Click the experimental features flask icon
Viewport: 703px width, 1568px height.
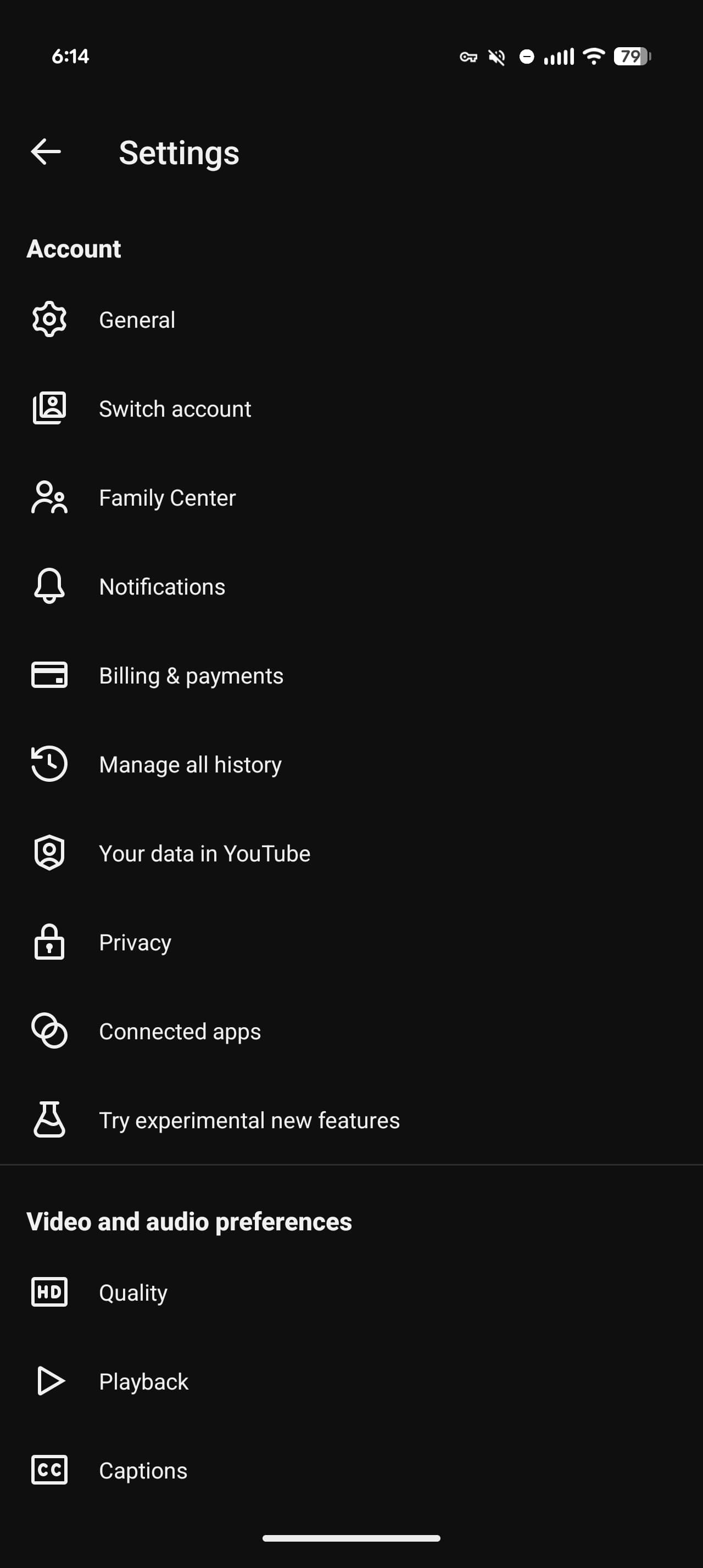pyautogui.click(x=49, y=1120)
